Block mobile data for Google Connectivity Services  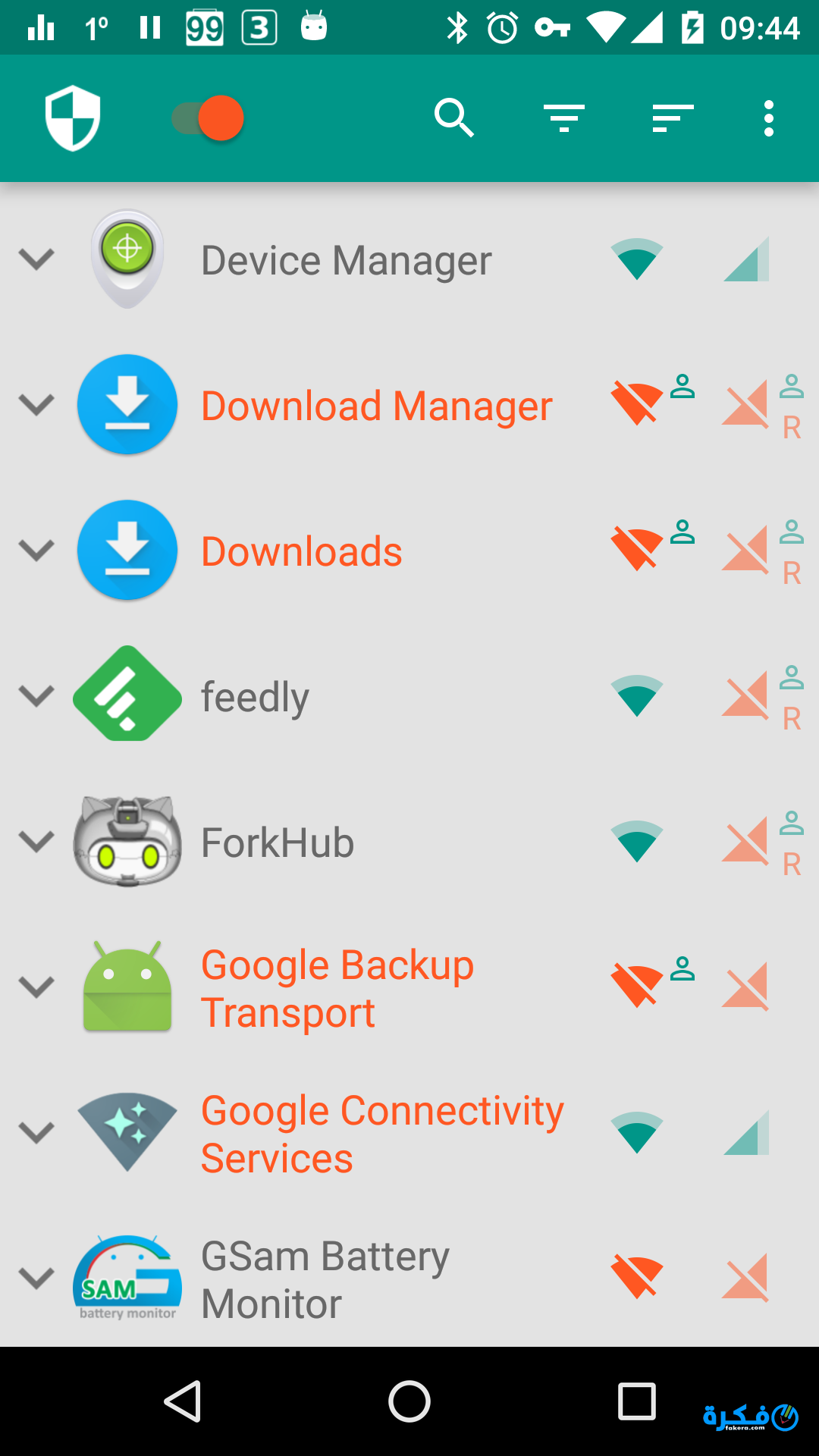(x=746, y=1133)
